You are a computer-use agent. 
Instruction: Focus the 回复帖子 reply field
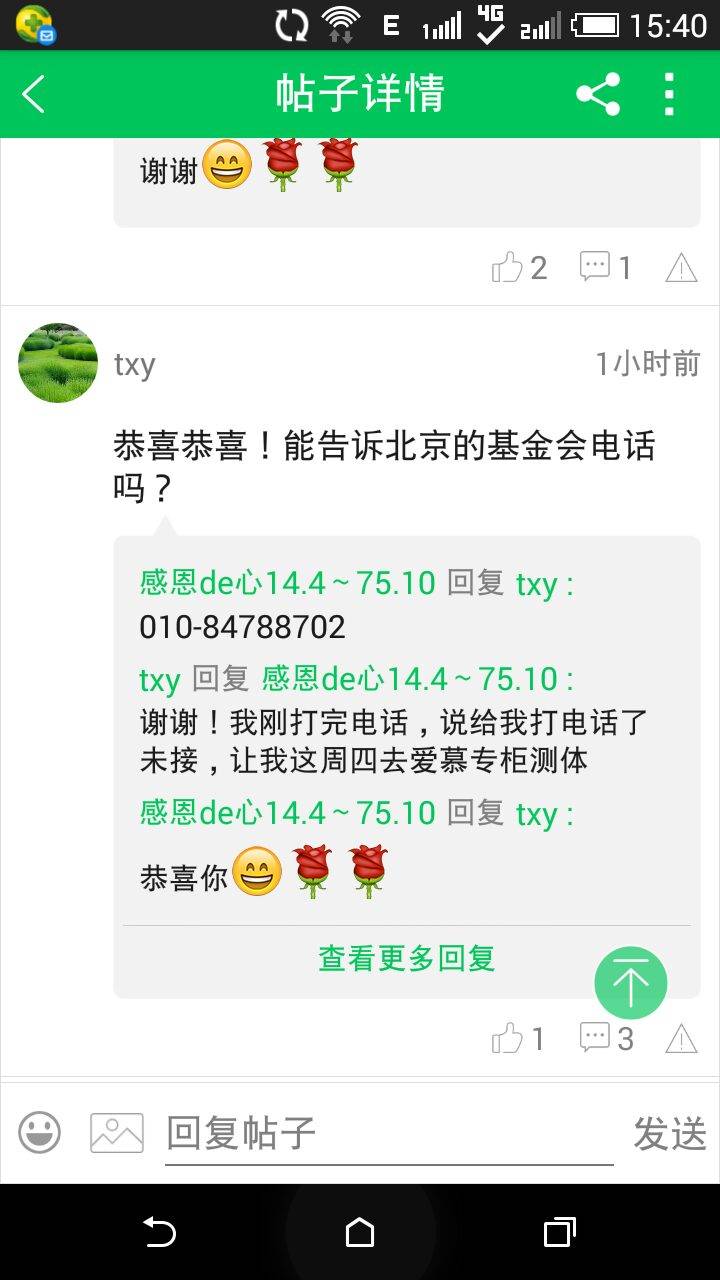pos(388,1134)
